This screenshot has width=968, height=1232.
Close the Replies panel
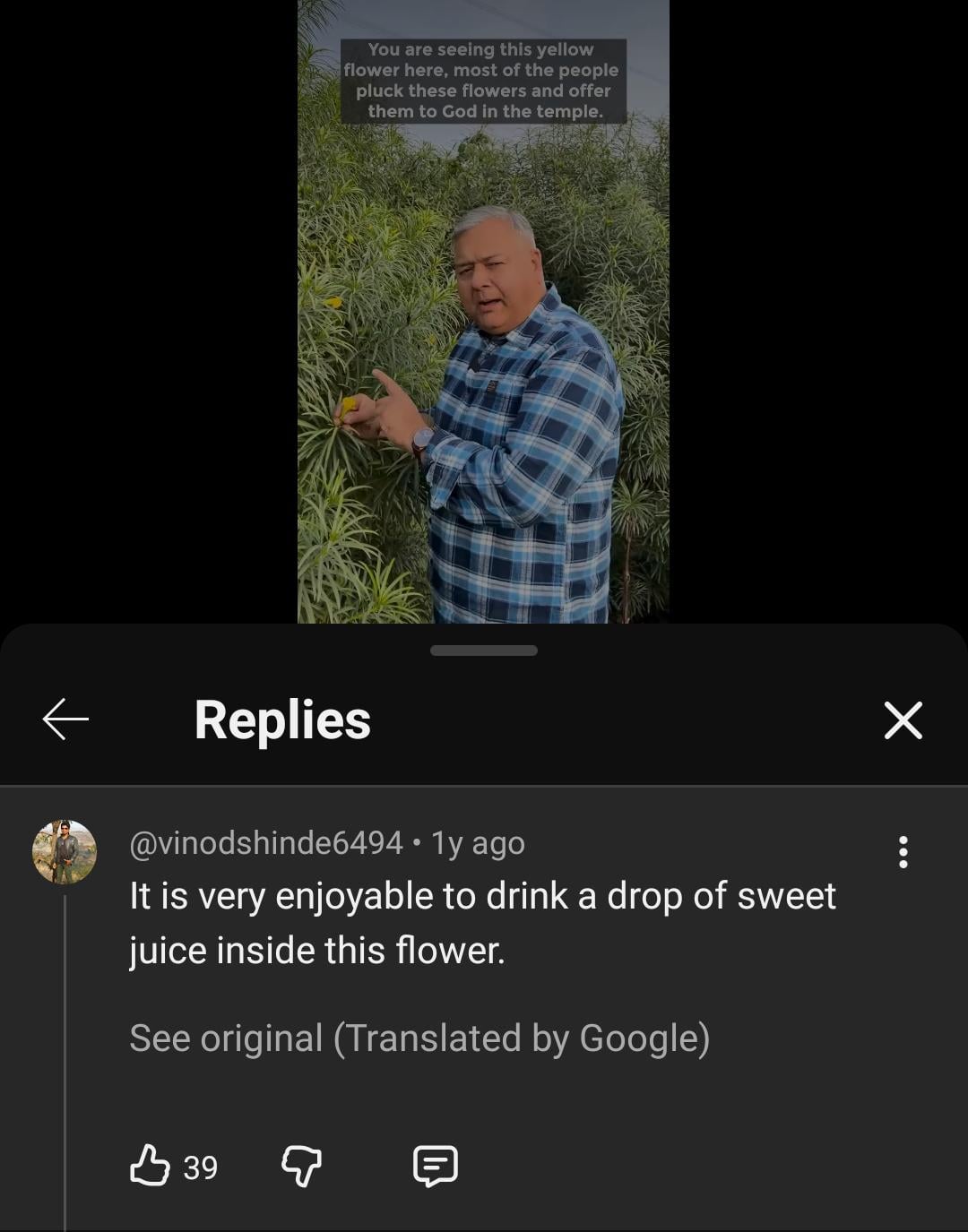[903, 720]
